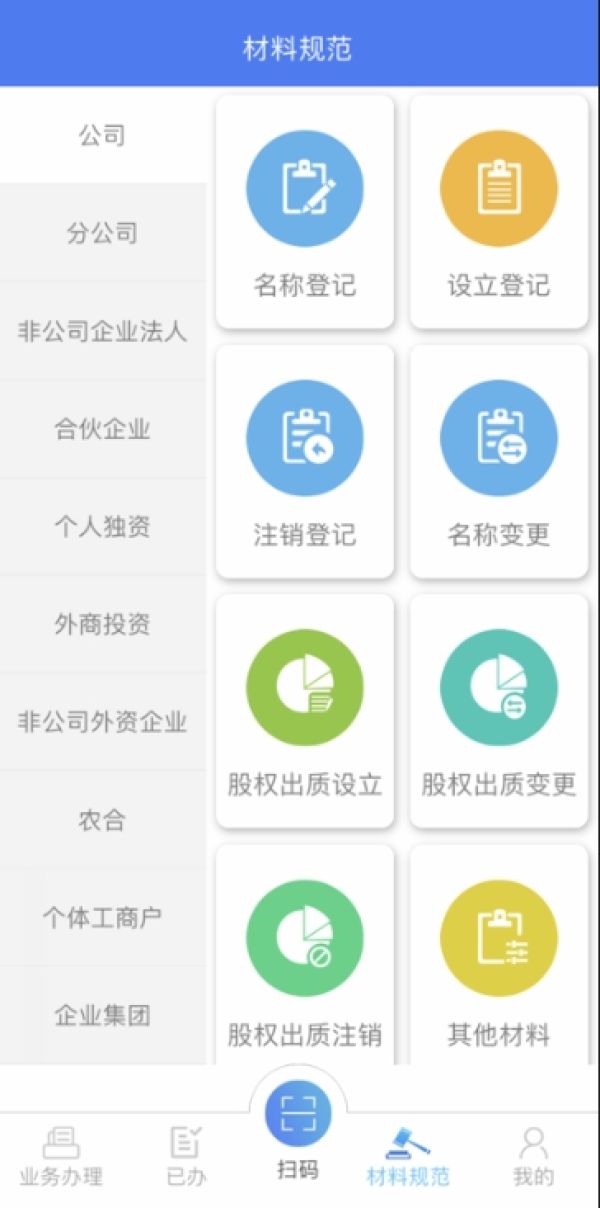This screenshot has width=600, height=1208.
Task: Open the 设立登记 card
Action: click(499, 212)
